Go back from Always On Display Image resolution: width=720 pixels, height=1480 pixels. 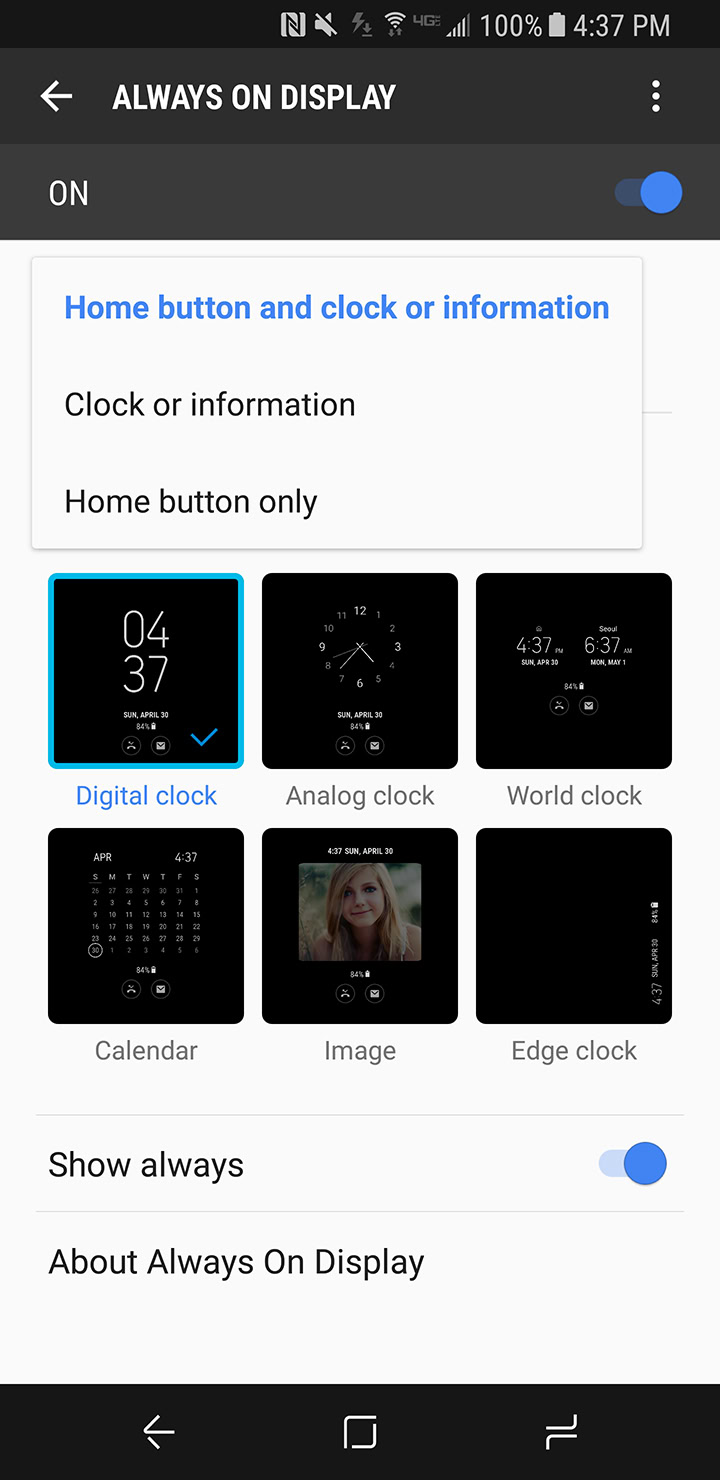pos(57,97)
